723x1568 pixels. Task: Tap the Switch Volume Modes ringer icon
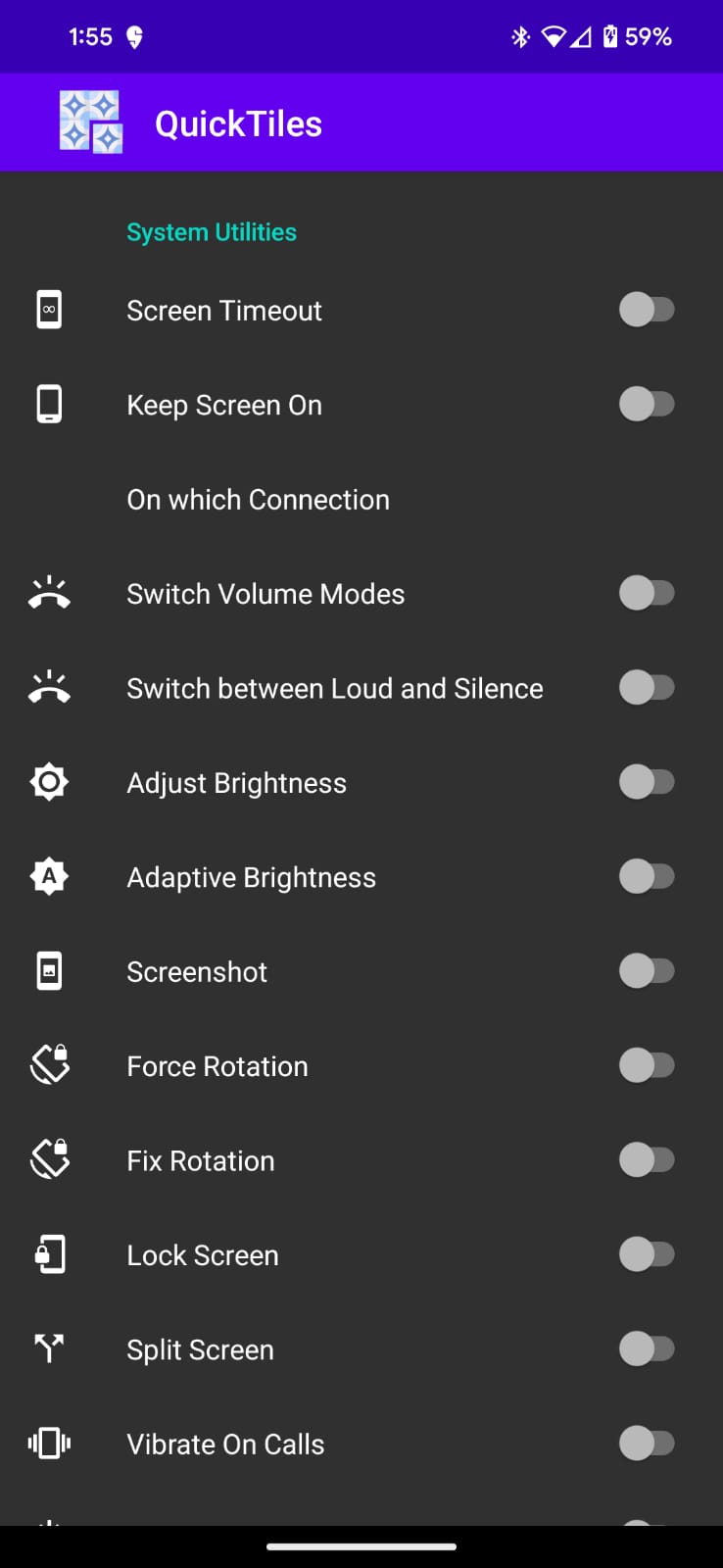[x=49, y=592]
